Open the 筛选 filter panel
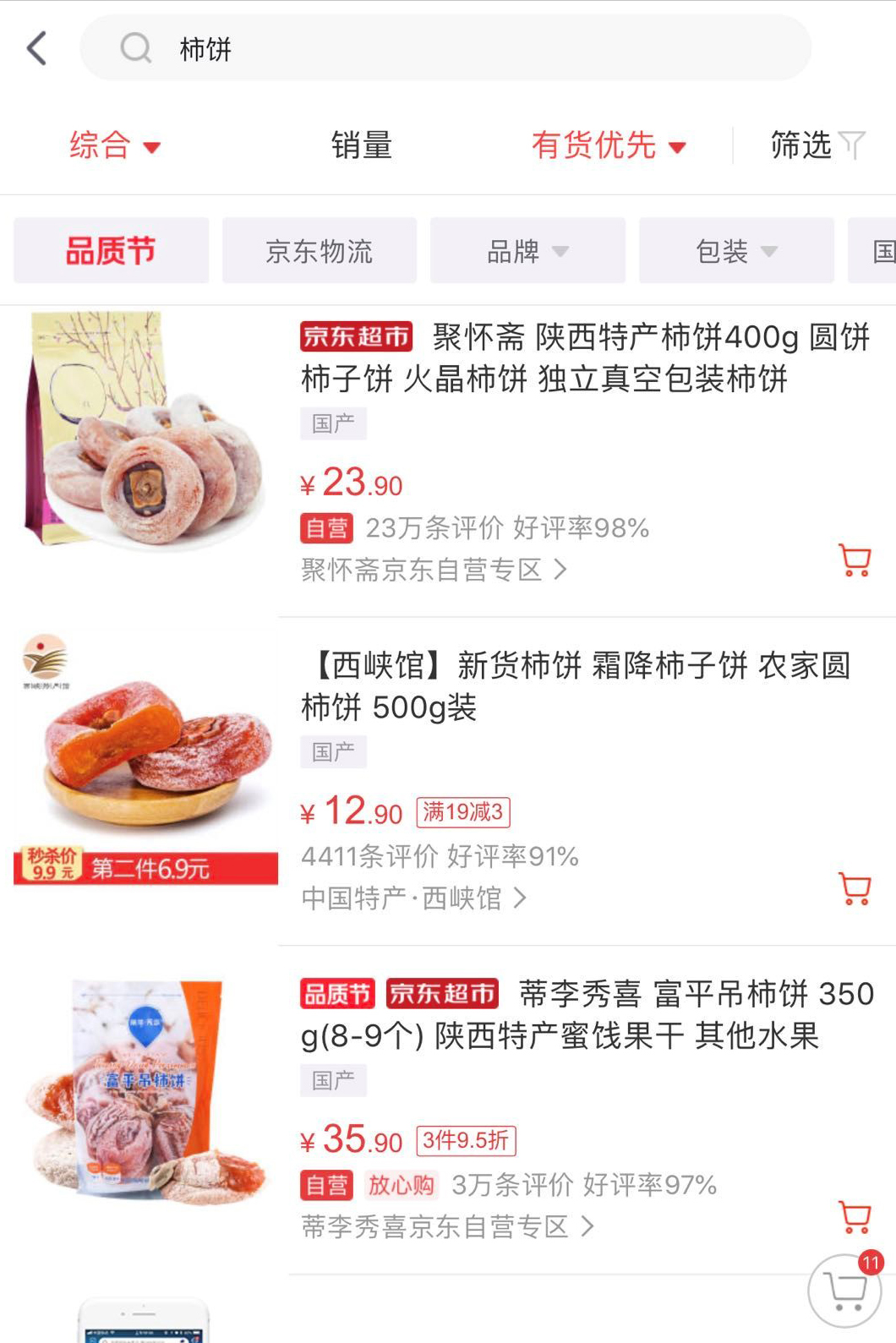This screenshot has width=896, height=1343. click(x=817, y=145)
